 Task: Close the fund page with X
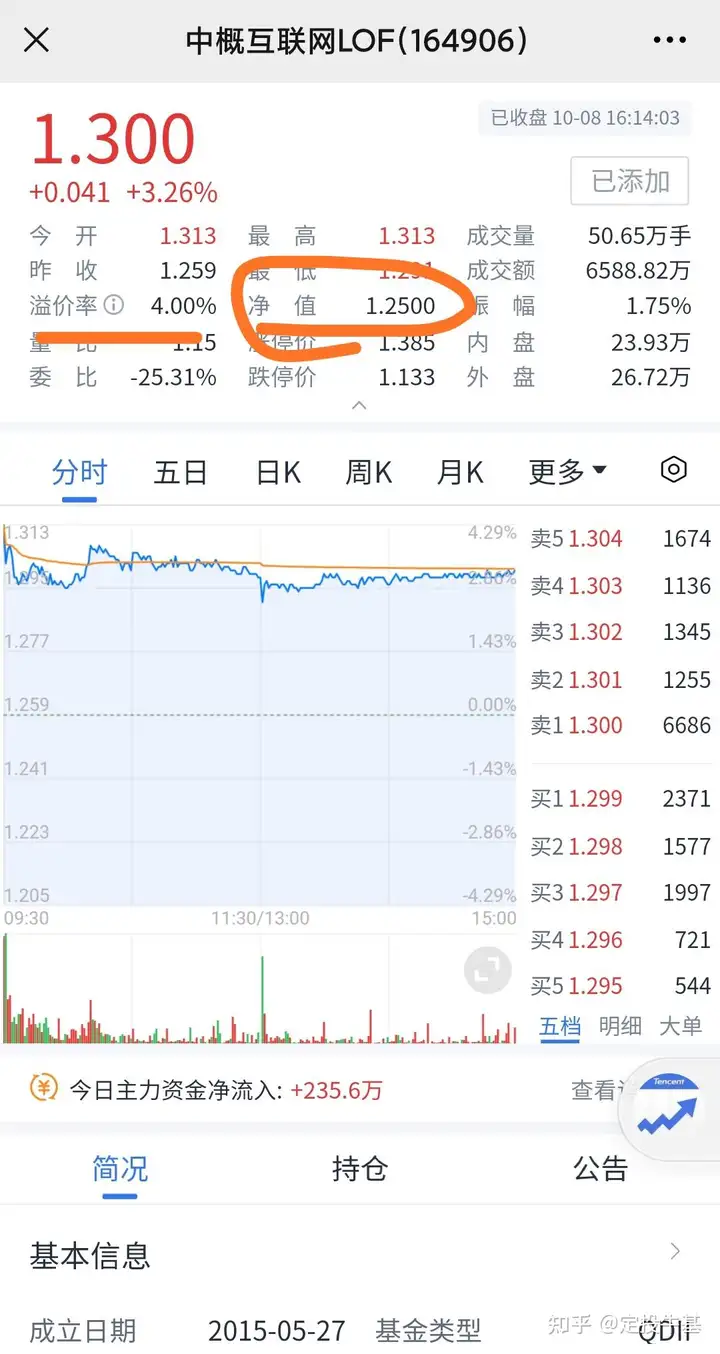(x=37, y=40)
